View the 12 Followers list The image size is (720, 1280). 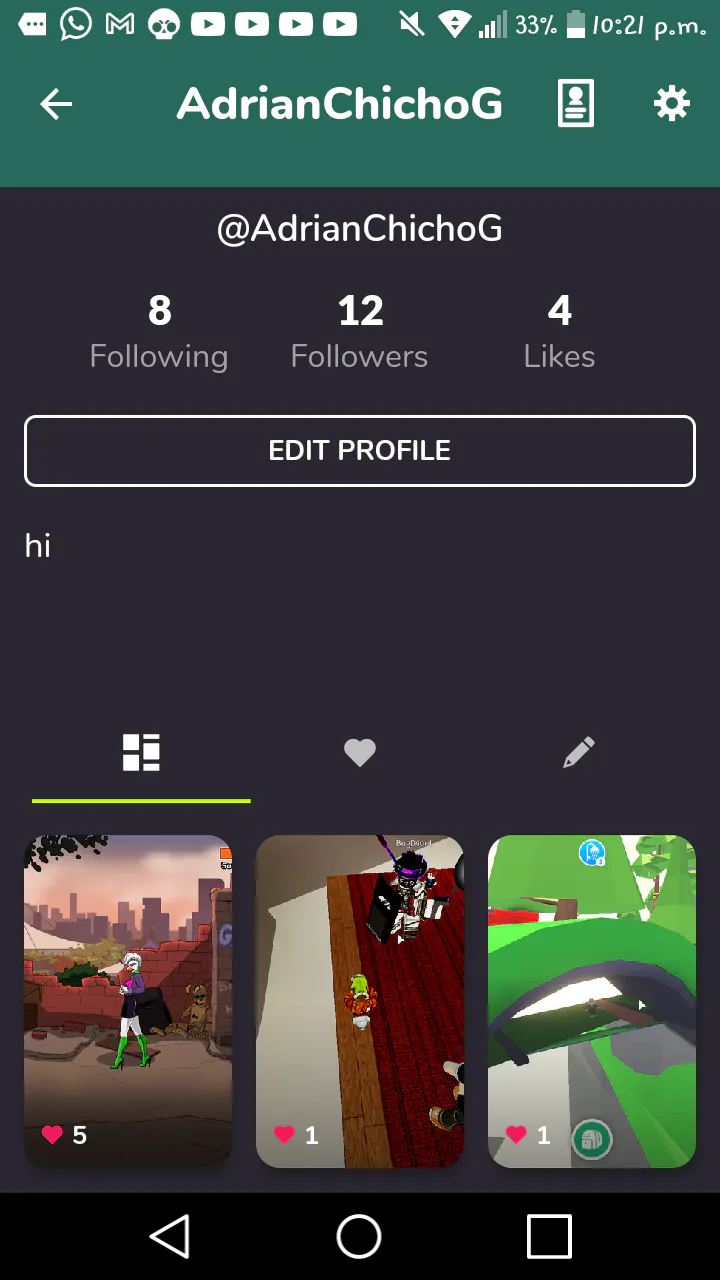pyautogui.click(x=360, y=333)
